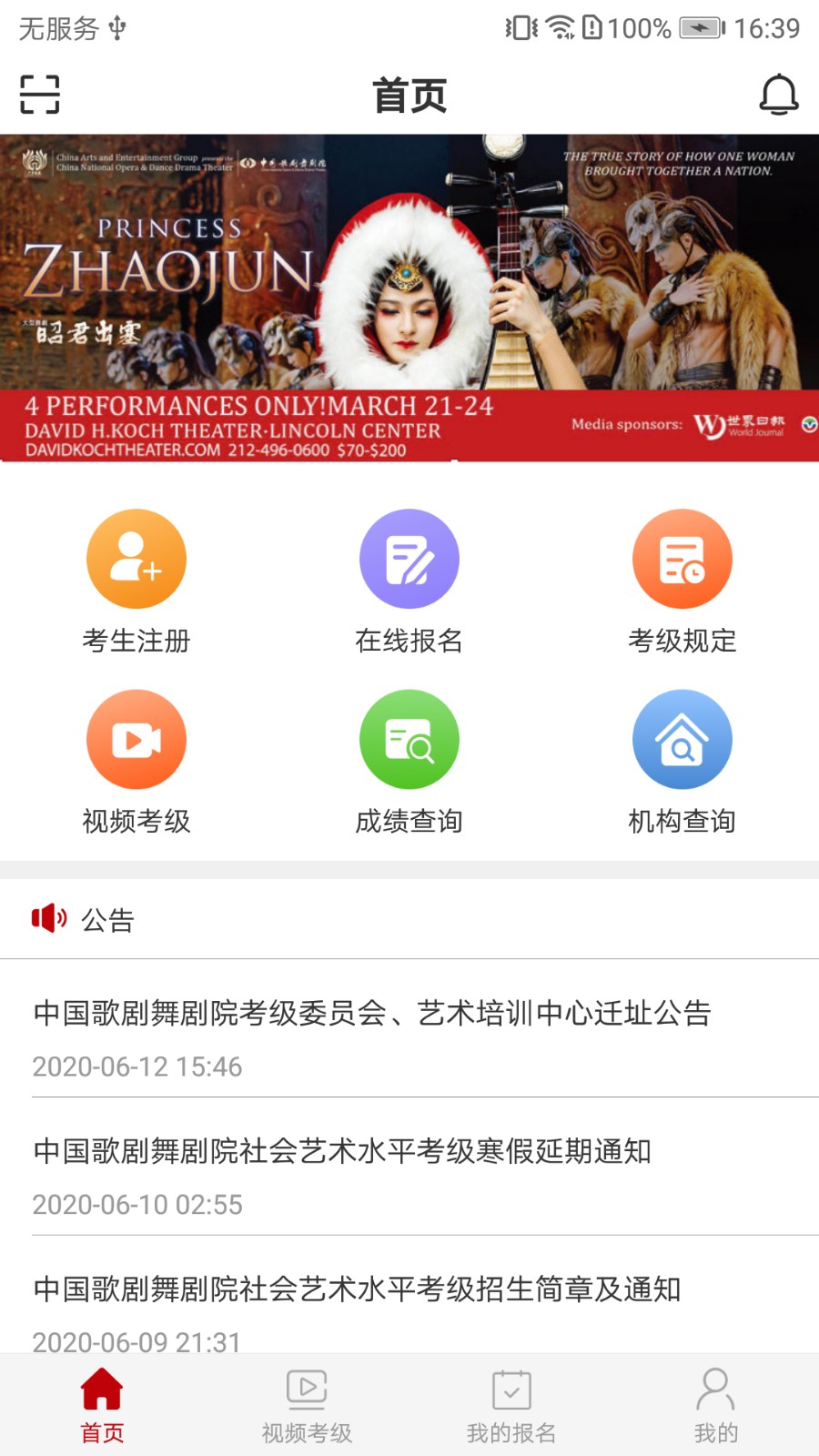The image size is (819, 1456).
Task: Open 在线报名 online registration
Action: [409, 558]
